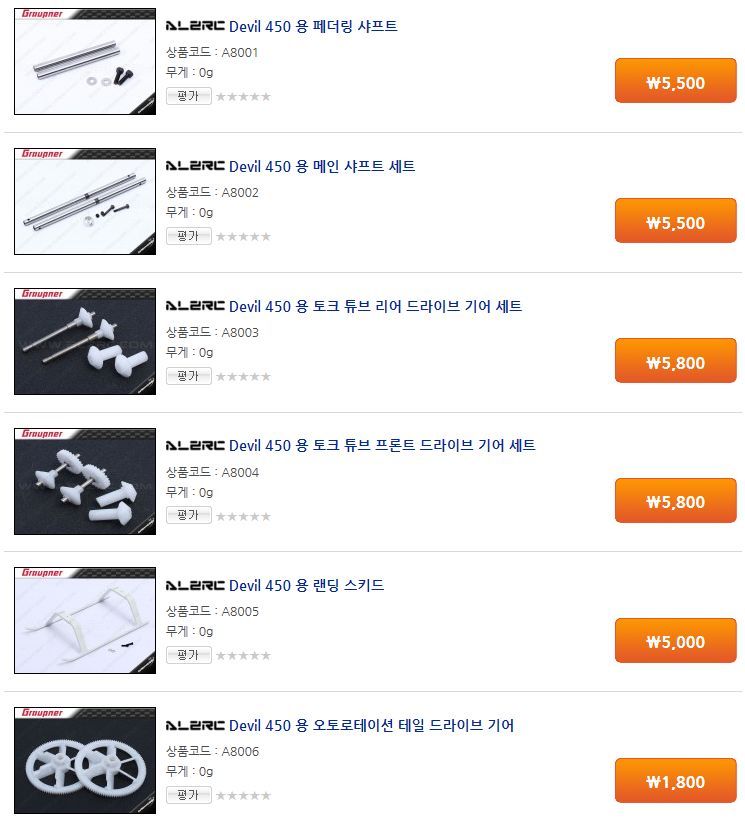Tap the ₩1,800 price button
This screenshot has width=745, height=828.
tap(675, 781)
